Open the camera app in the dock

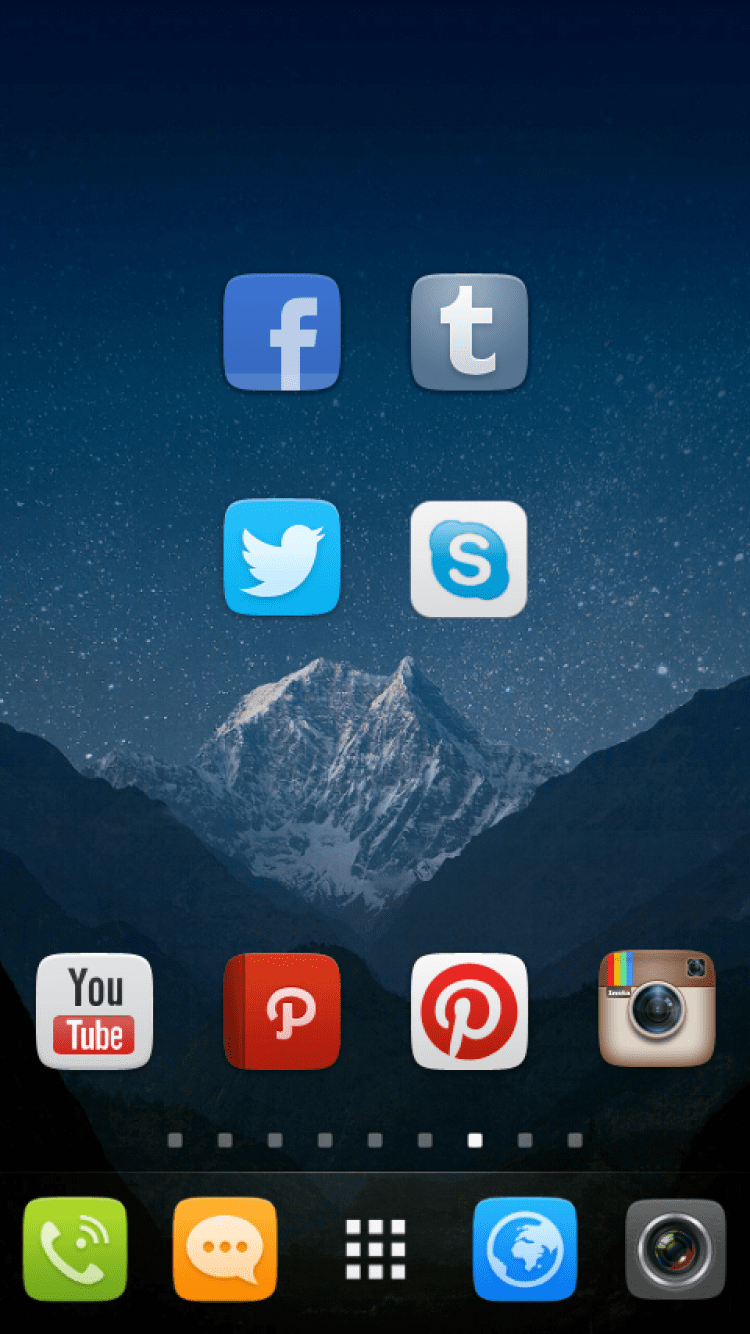pos(675,1249)
